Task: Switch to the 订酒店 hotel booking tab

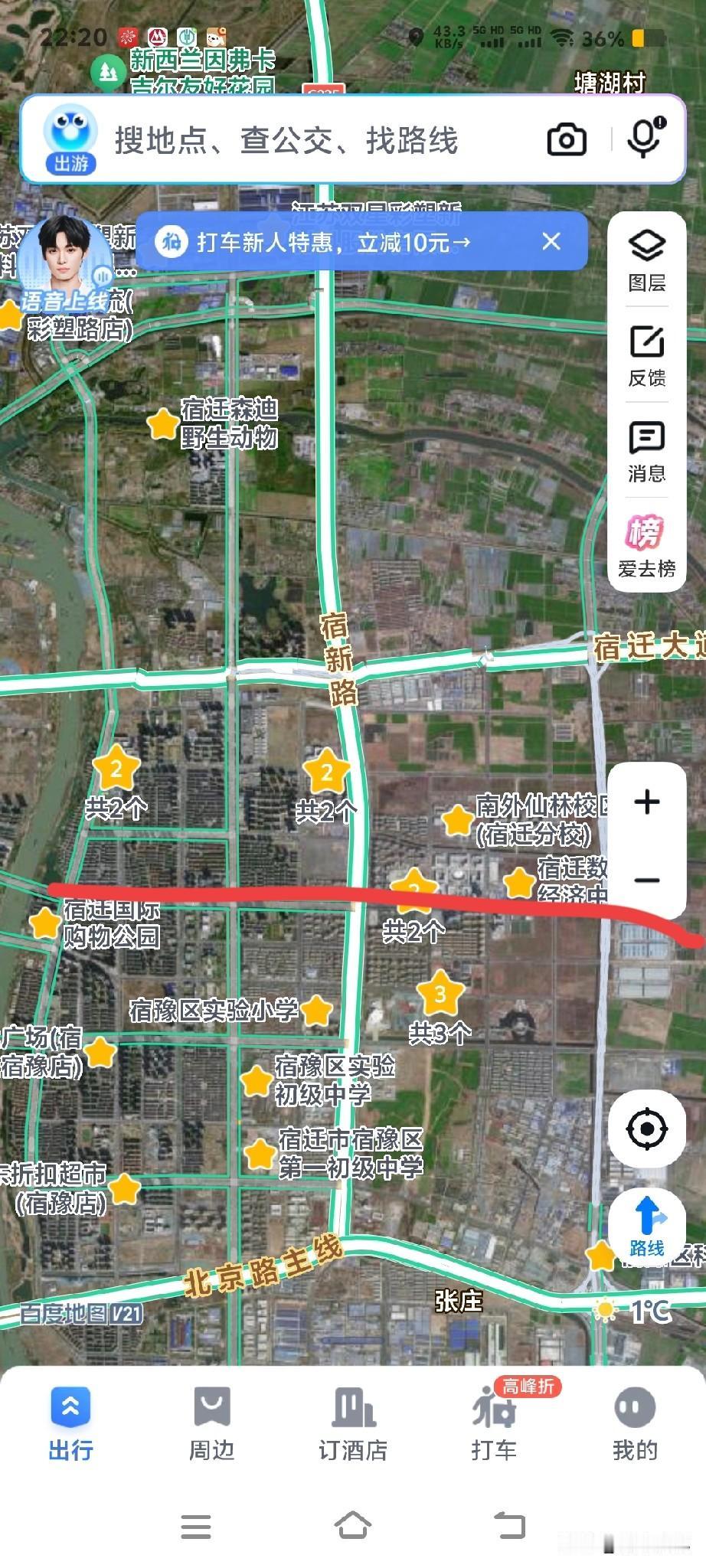Action: (x=353, y=1424)
